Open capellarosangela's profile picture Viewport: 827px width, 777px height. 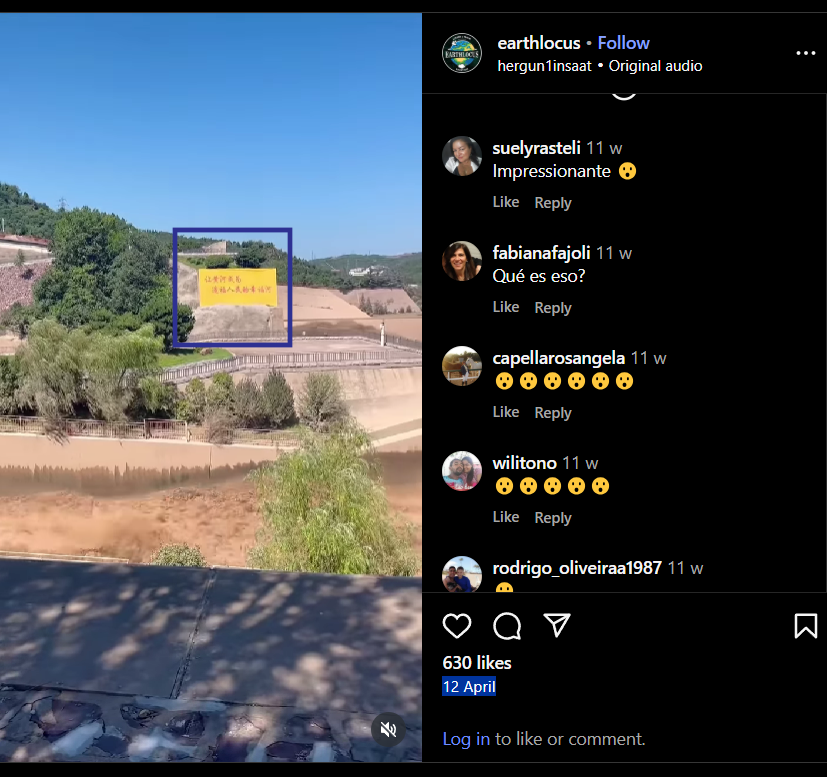click(x=462, y=366)
